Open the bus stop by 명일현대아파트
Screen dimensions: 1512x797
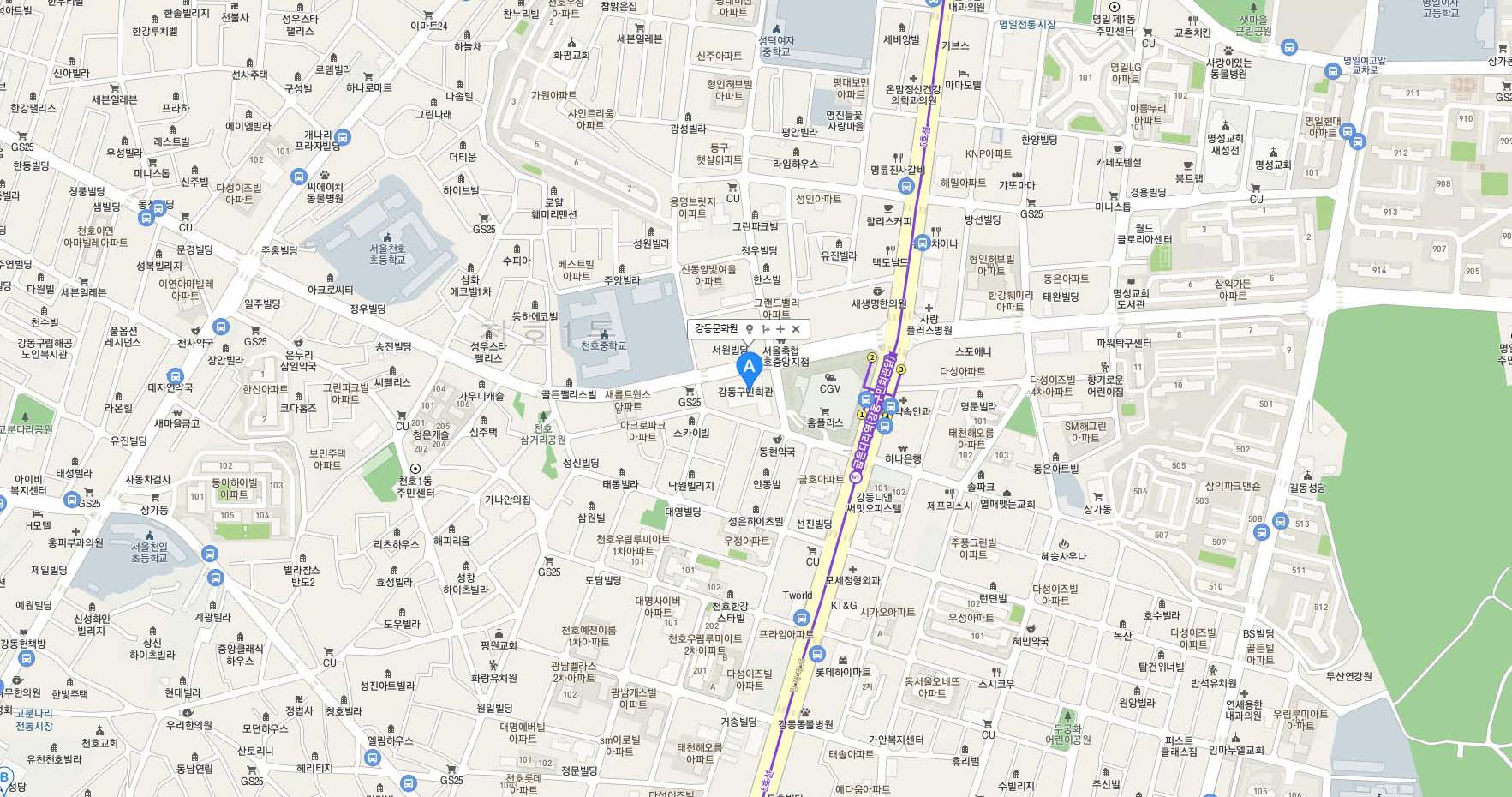tap(1348, 132)
